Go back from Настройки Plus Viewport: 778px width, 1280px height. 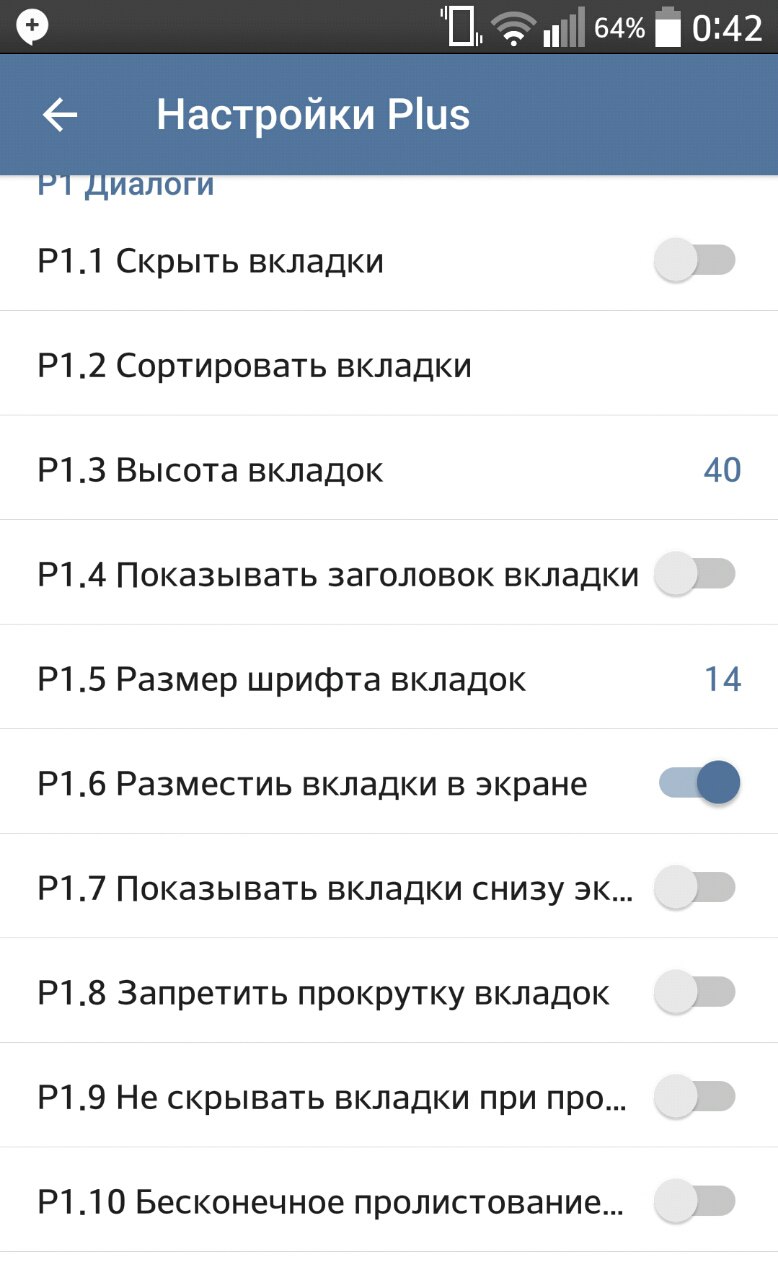pos(60,115)
